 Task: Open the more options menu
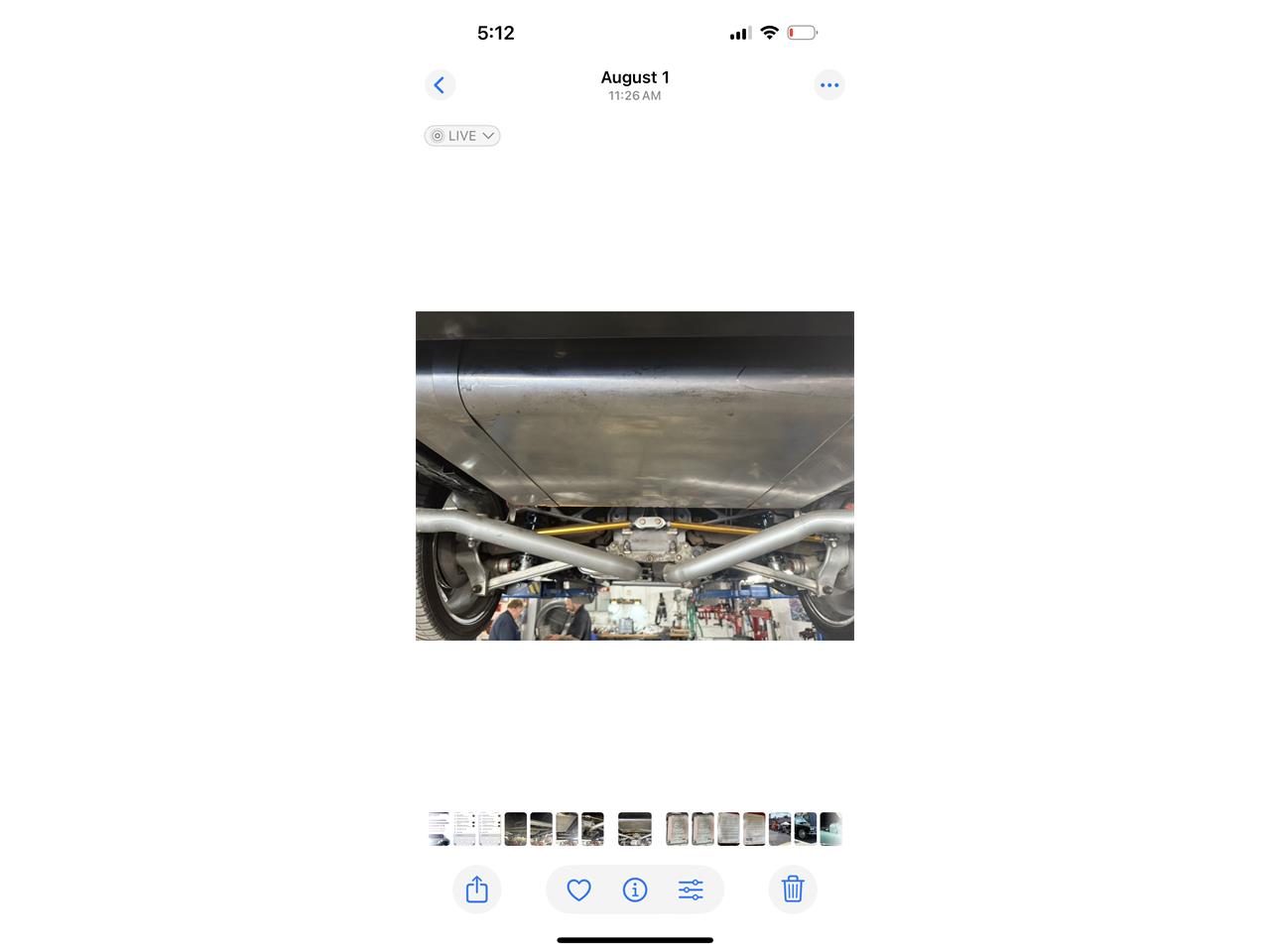[x=829, y=85]
